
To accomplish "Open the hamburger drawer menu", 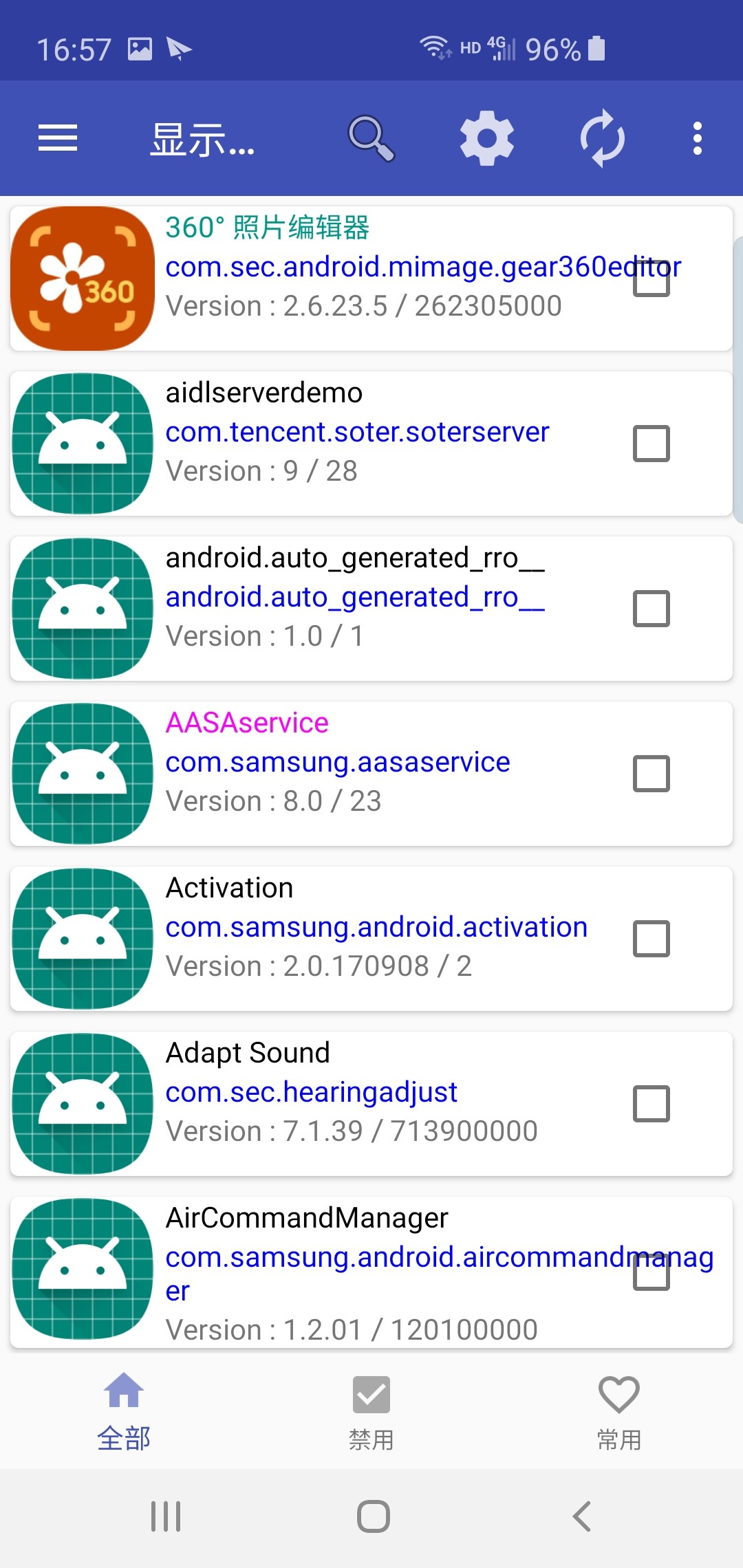I will pyautogui.click(x=58, y=138).
